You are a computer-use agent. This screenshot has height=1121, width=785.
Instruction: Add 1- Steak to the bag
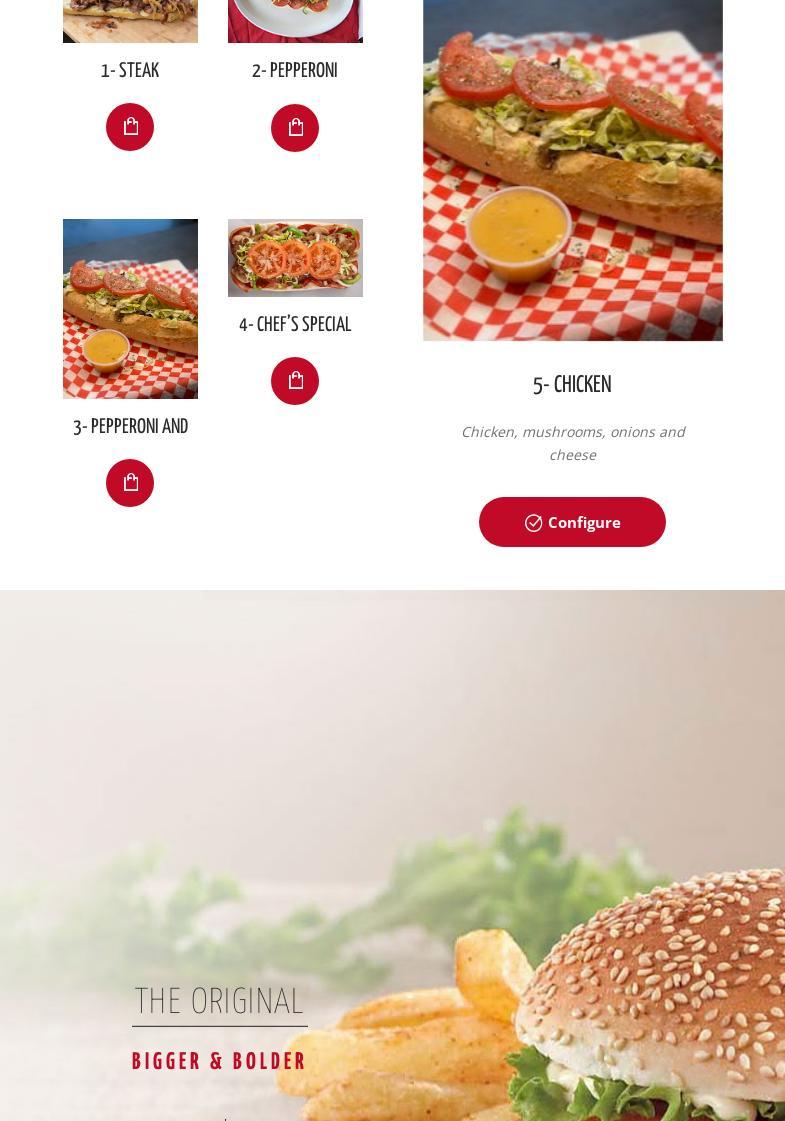pyautogui.click(x=130, y=127)
